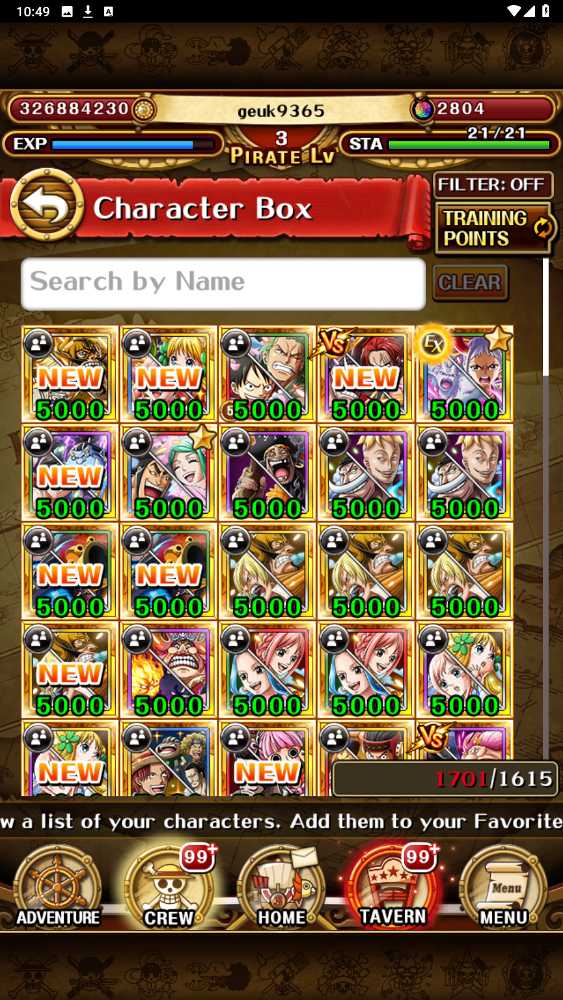This screenshot has width=563, height=1000.
Task: Open the Blackbeard character tile
Action: (267, 473)
